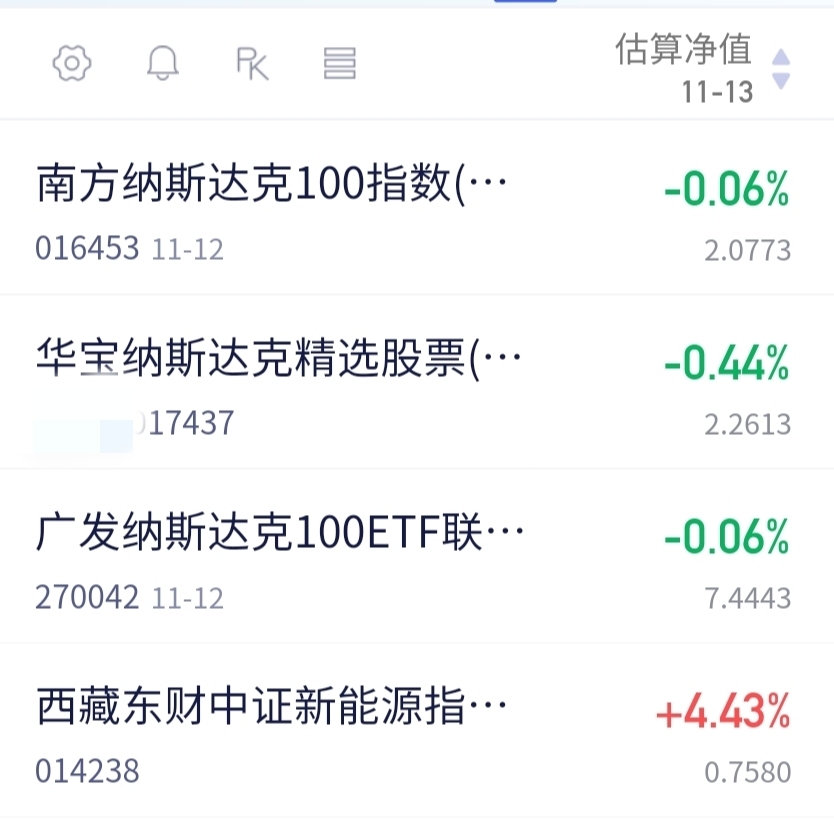Tap the PK compare icon
Screen dimensions: 834x820
pyautogui.click(x=252, y=63)
